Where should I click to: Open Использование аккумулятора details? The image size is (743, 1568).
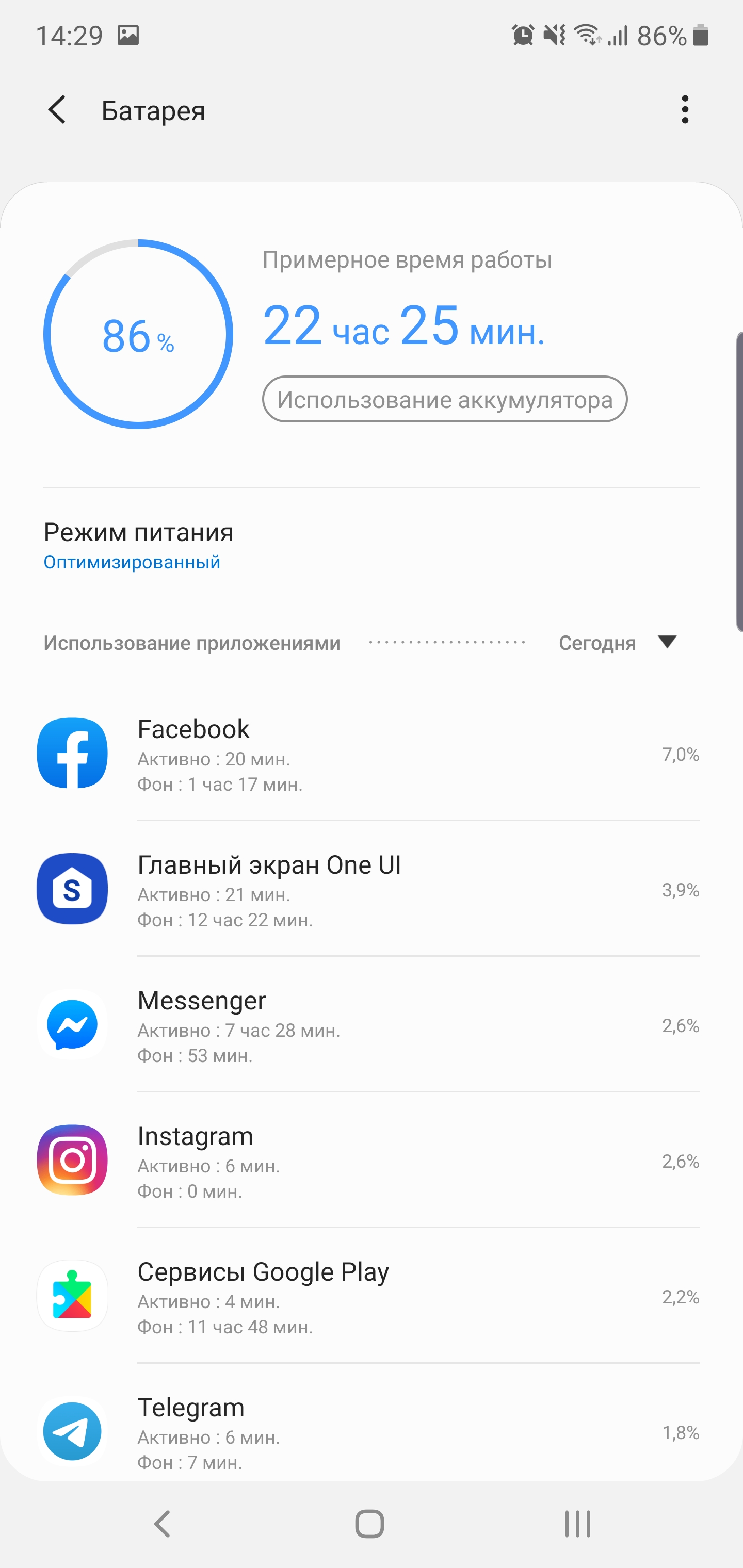445,399
